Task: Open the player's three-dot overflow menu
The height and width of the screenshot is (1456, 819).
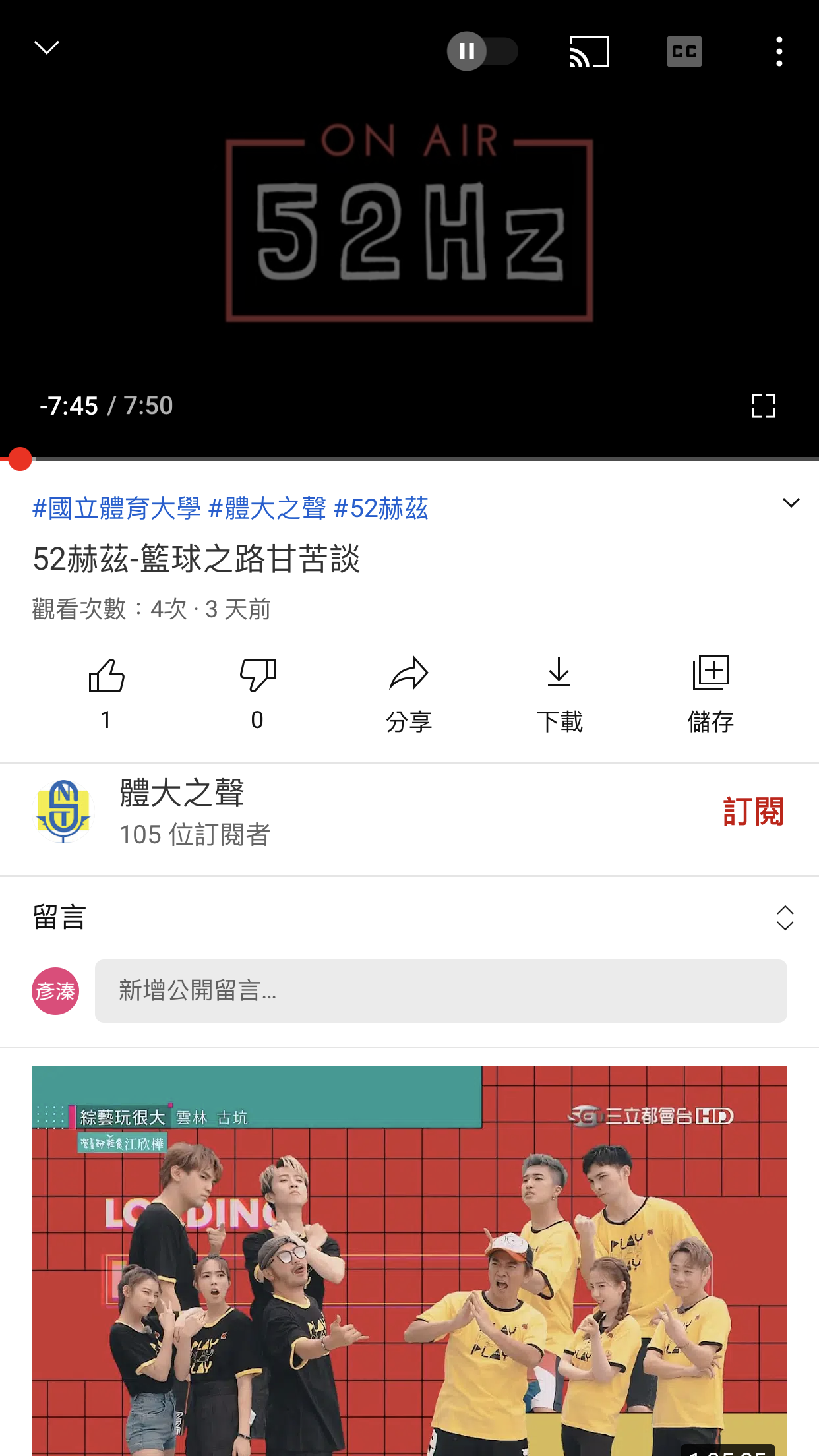Action: click(779, 51)
